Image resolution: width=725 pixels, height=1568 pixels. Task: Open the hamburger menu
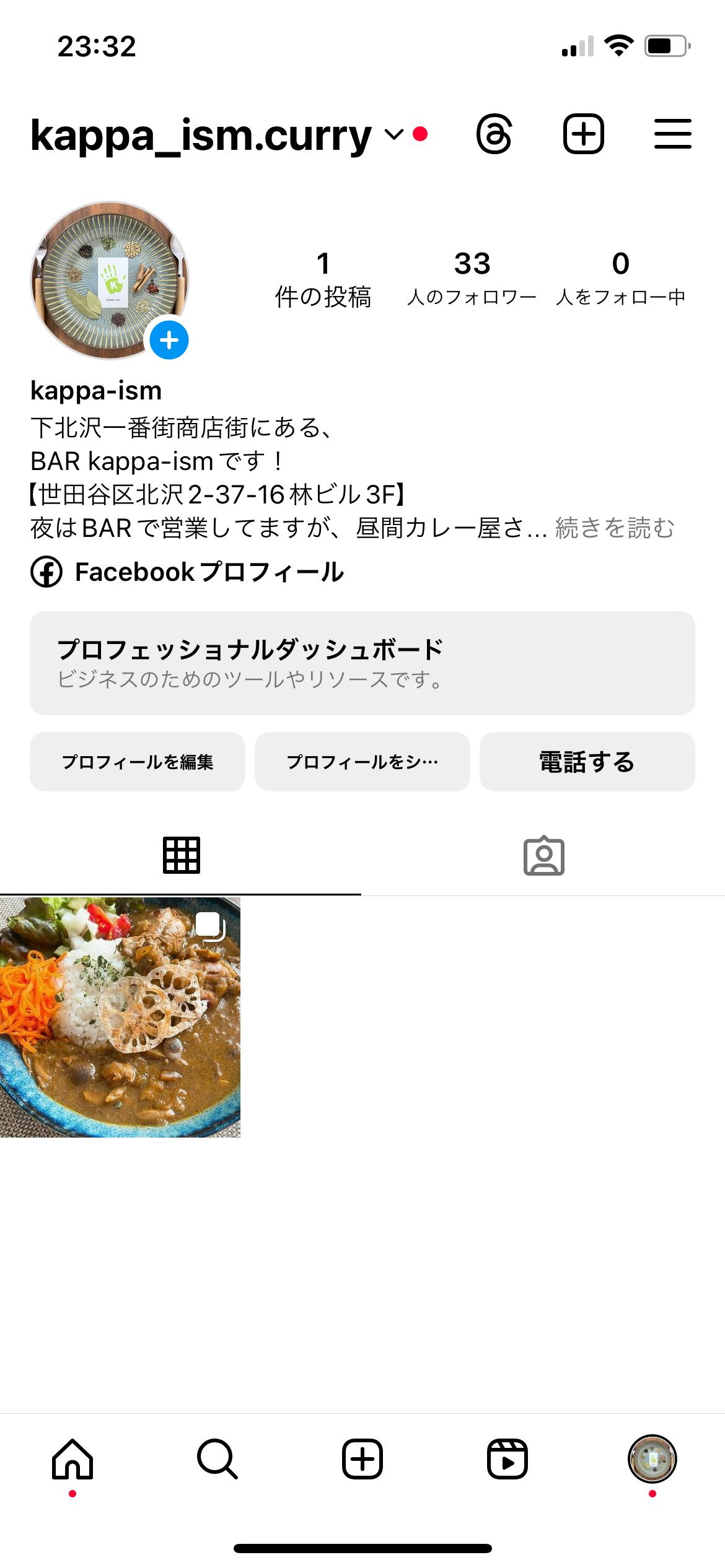pos(672,134)
